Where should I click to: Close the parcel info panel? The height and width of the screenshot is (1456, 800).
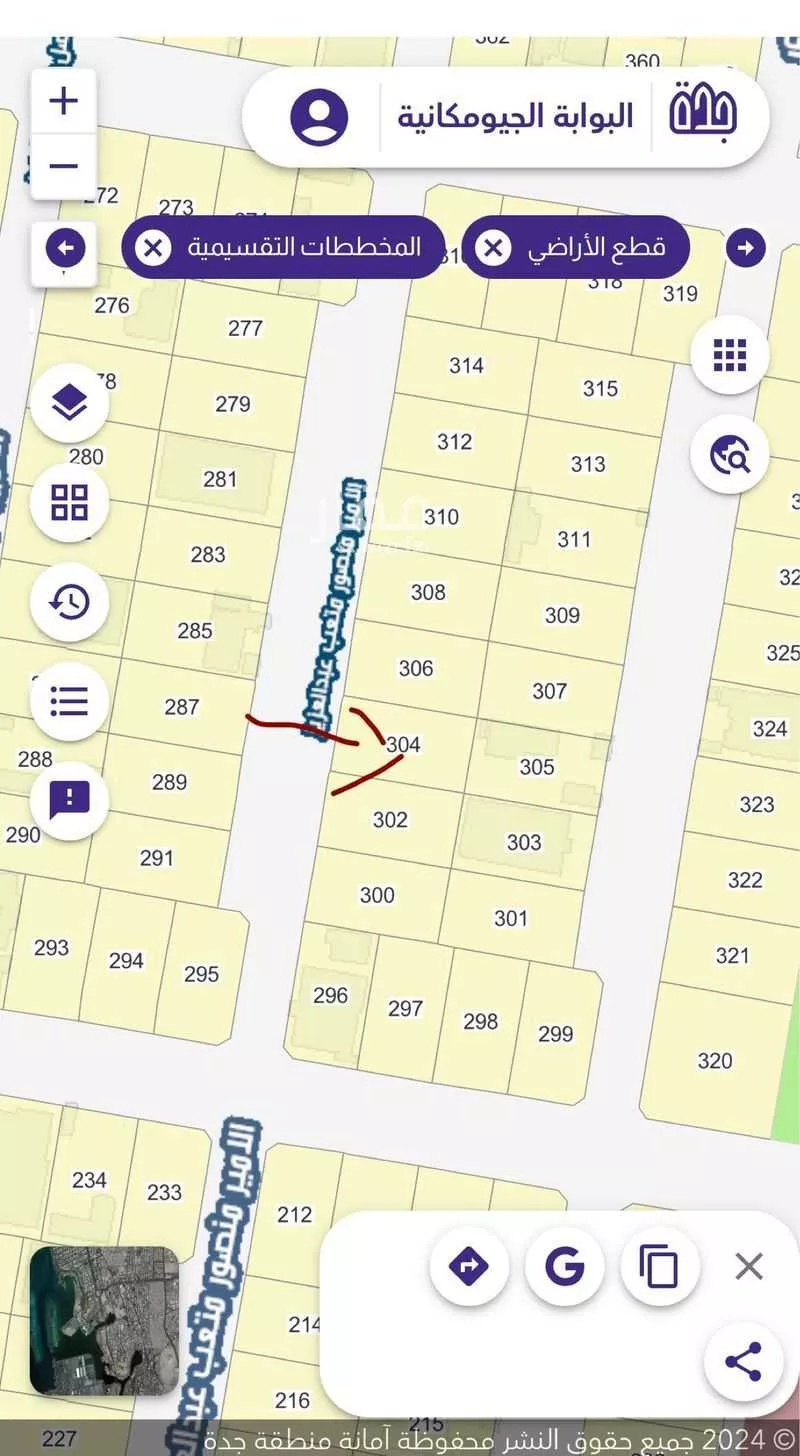pos(749,1266)
